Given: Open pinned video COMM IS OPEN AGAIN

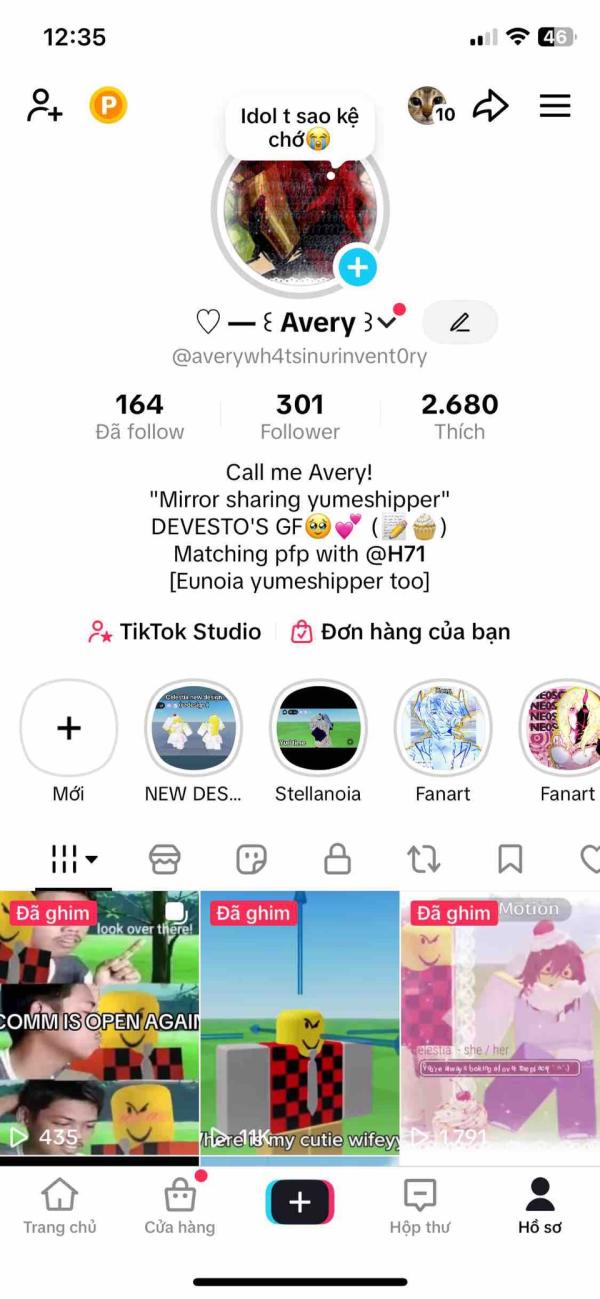Looking at the screenshot, I should coord(99,1025).
